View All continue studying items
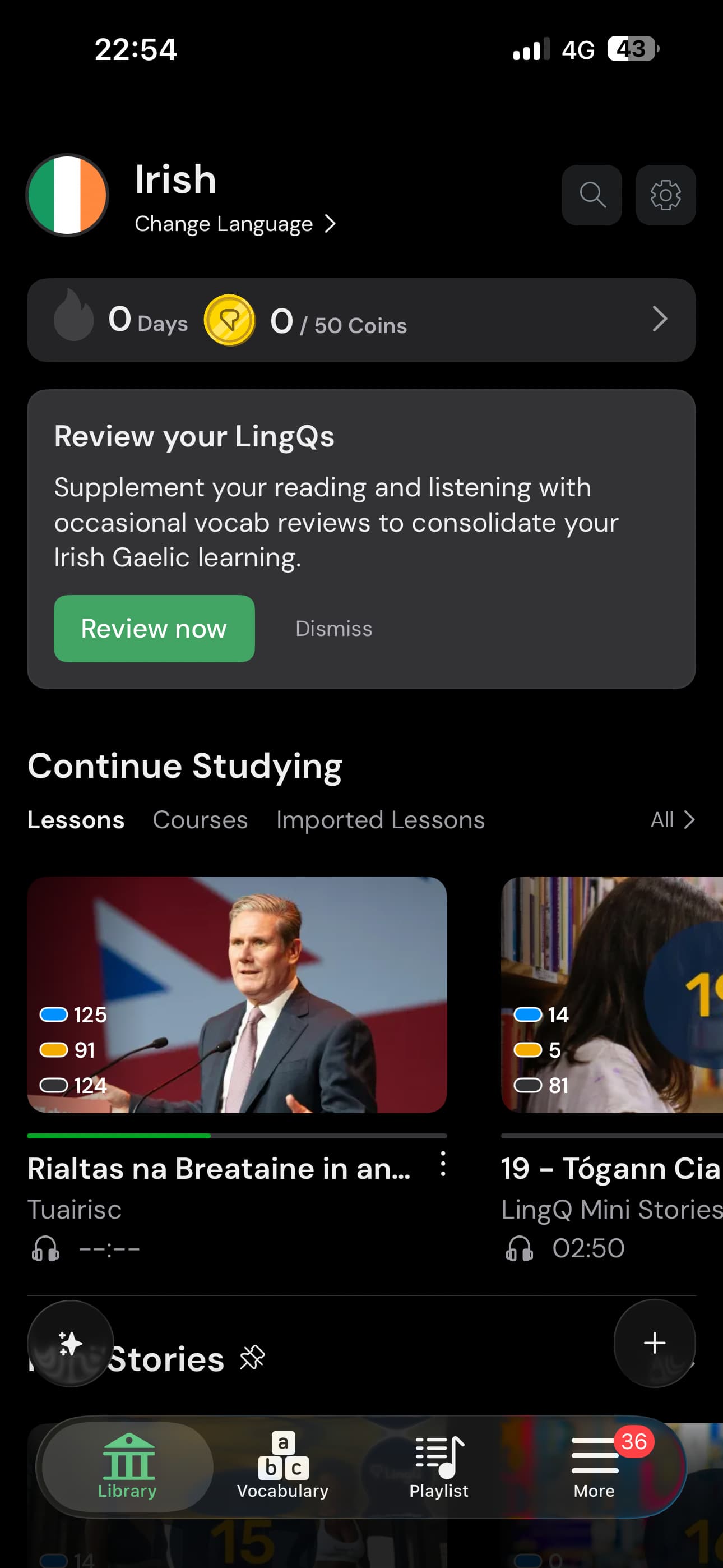 tap(672, 820)
